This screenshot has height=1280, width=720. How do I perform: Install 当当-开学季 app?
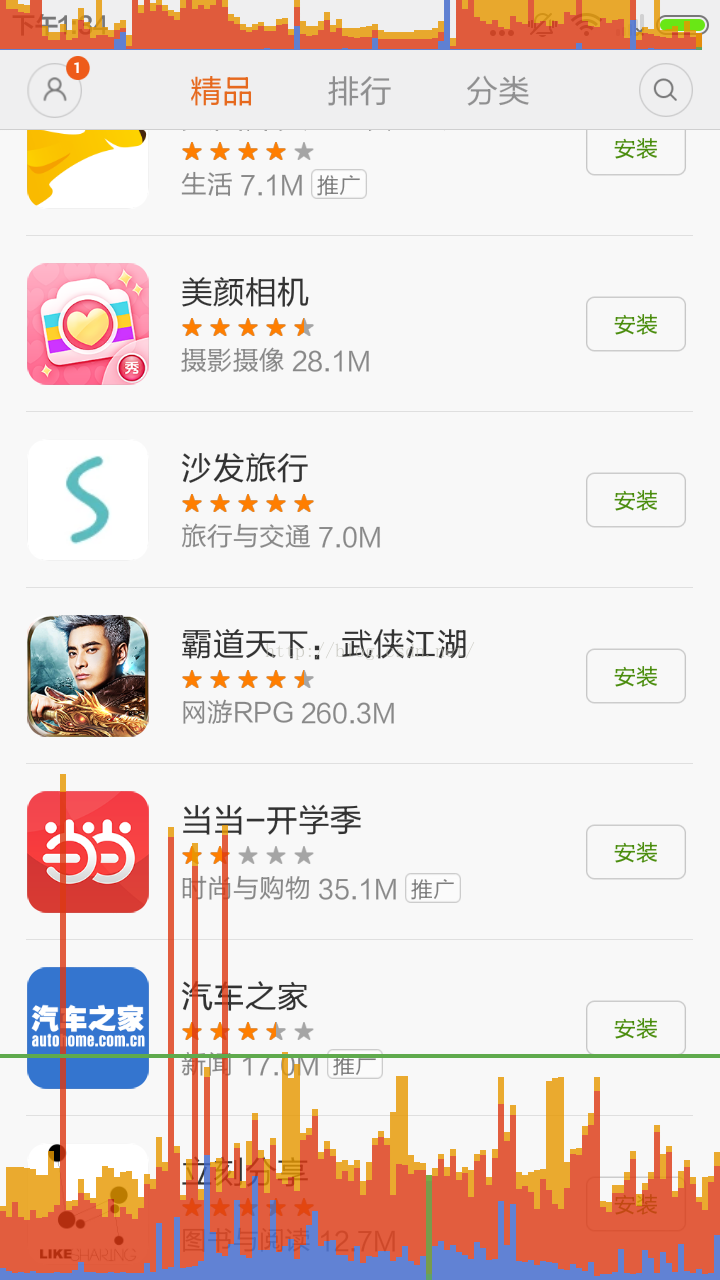635,852
